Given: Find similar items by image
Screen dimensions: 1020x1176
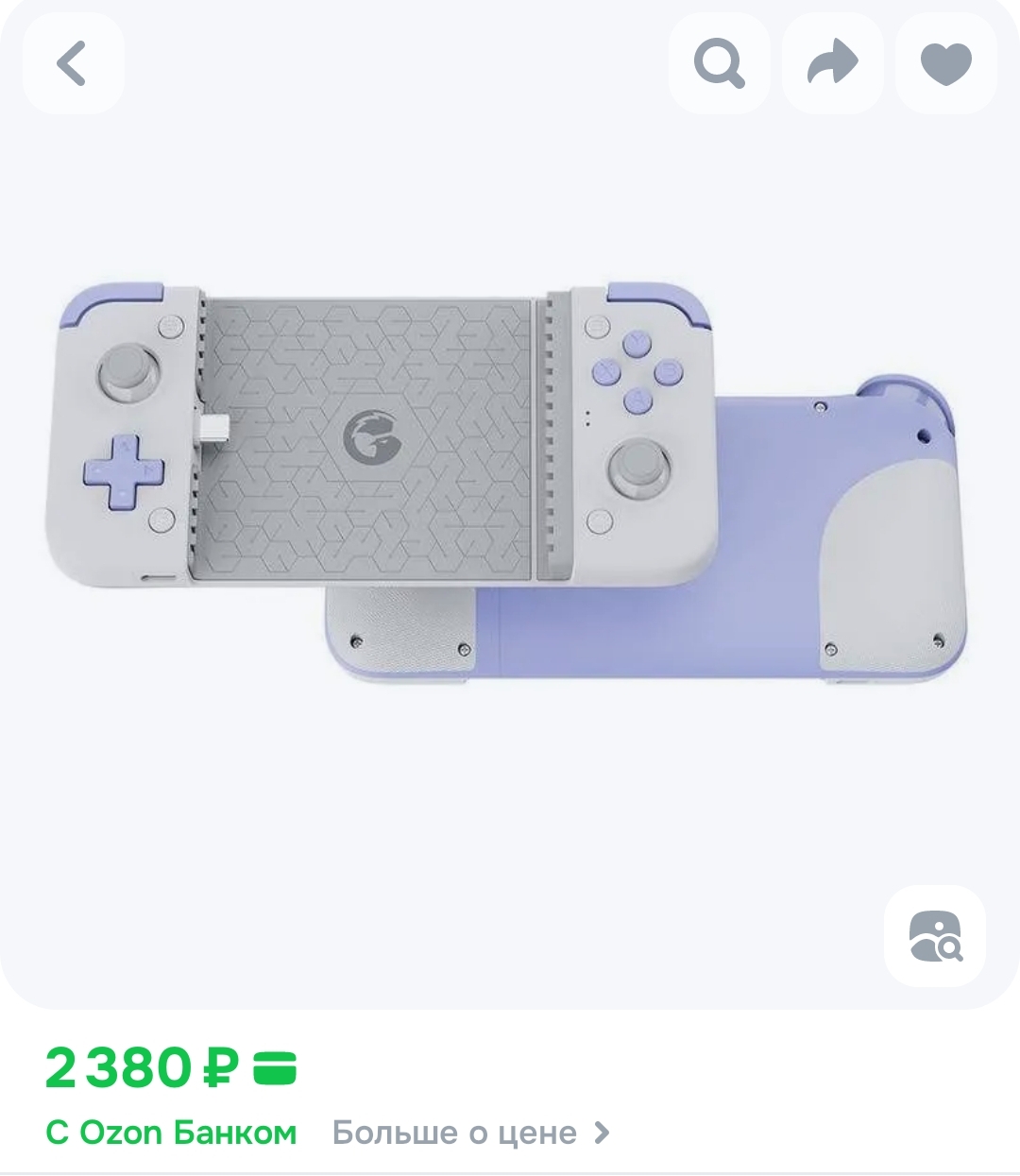Looking at the screenshot, I should pyautogui.click(x=935, y=936).
